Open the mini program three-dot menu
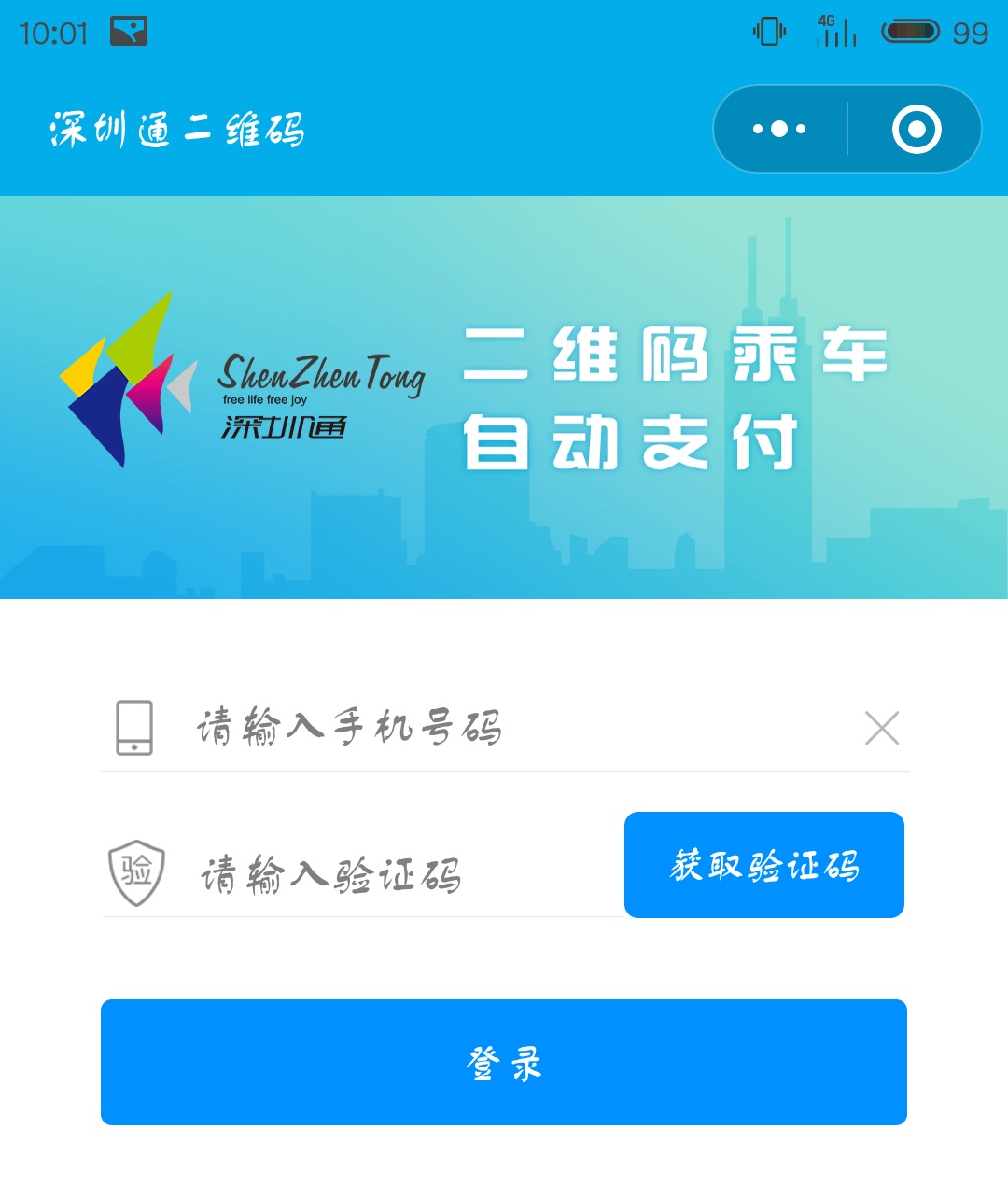The width and height of the screenshot is (1008, 1199). click(x=779, y=129)
